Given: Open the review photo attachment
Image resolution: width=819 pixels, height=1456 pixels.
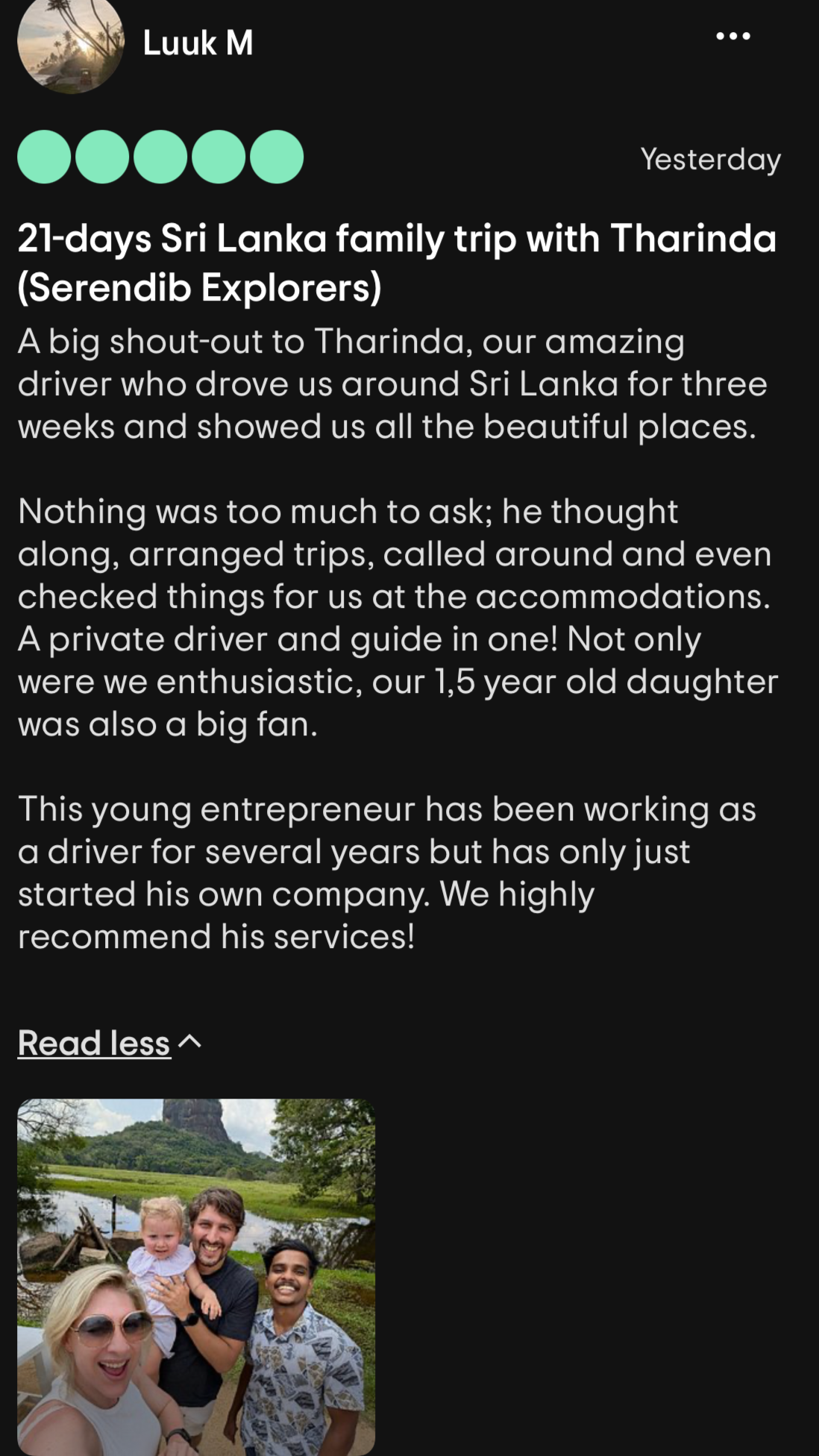Looking at the screenshot, I should (196, 1275).
